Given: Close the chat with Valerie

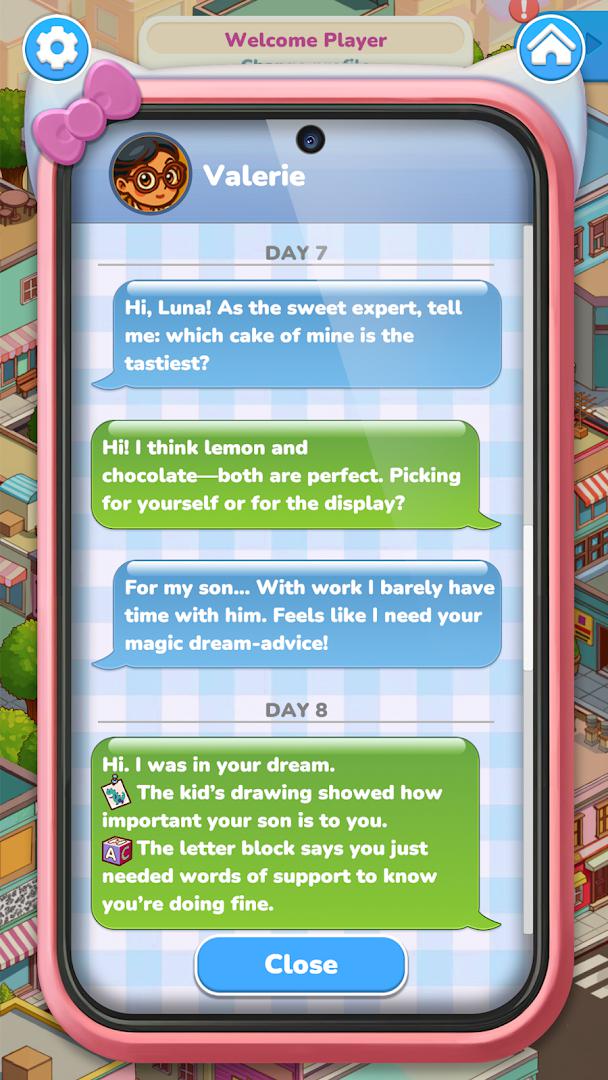Looking at the screenshot, I should coord(301,965).
